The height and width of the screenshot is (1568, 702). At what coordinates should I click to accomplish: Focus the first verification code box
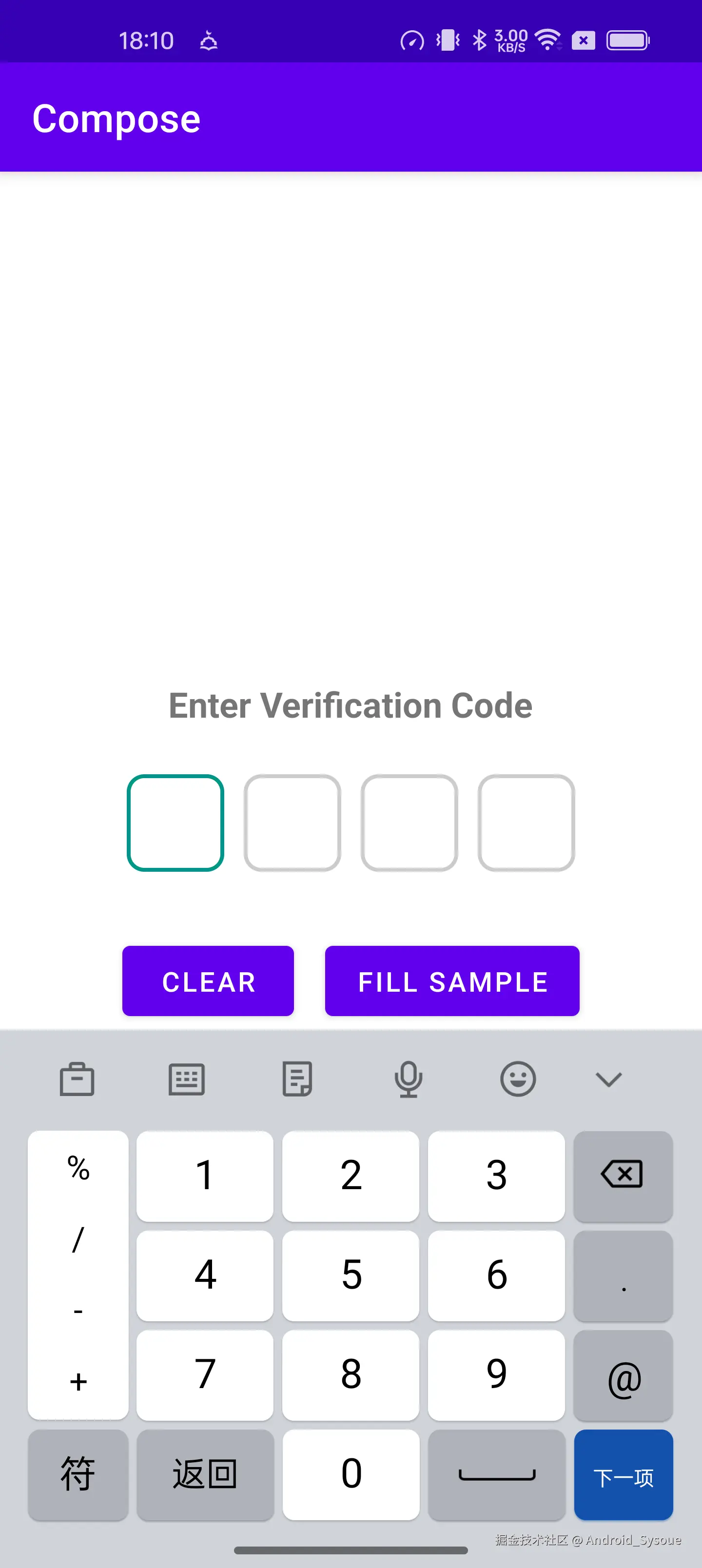[175, 823]
